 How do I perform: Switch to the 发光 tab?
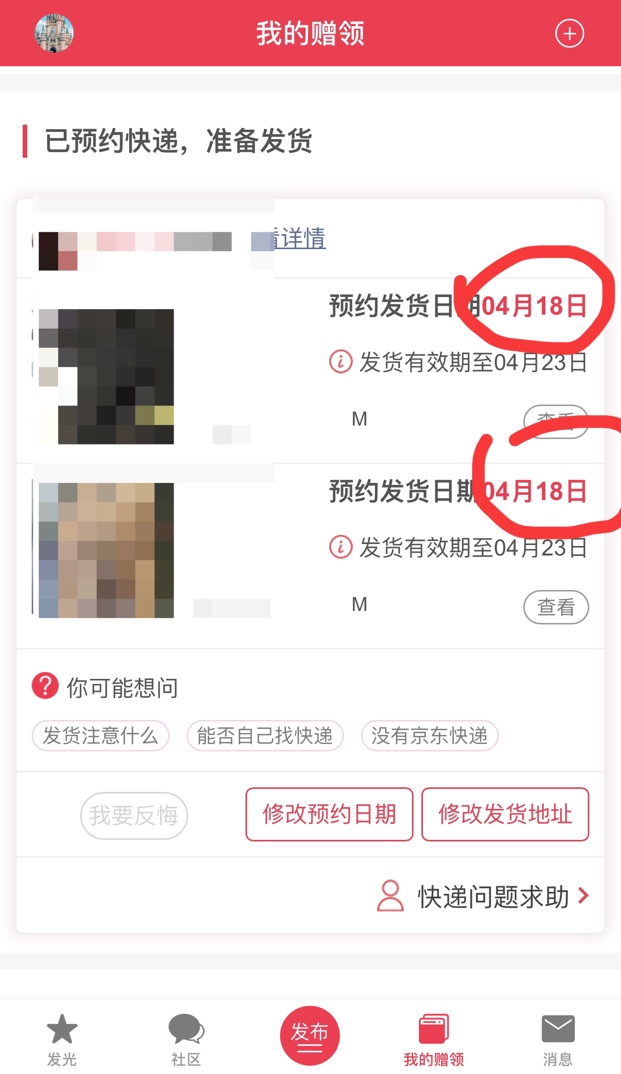[x=62, y=1040]
